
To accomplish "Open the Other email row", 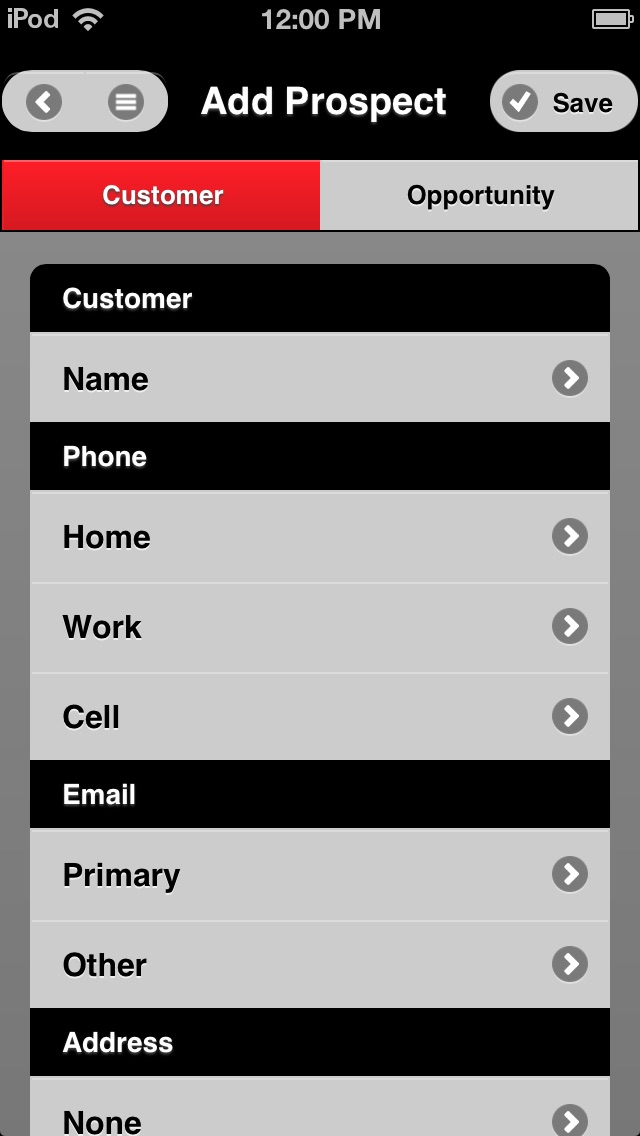I will 320,964.
